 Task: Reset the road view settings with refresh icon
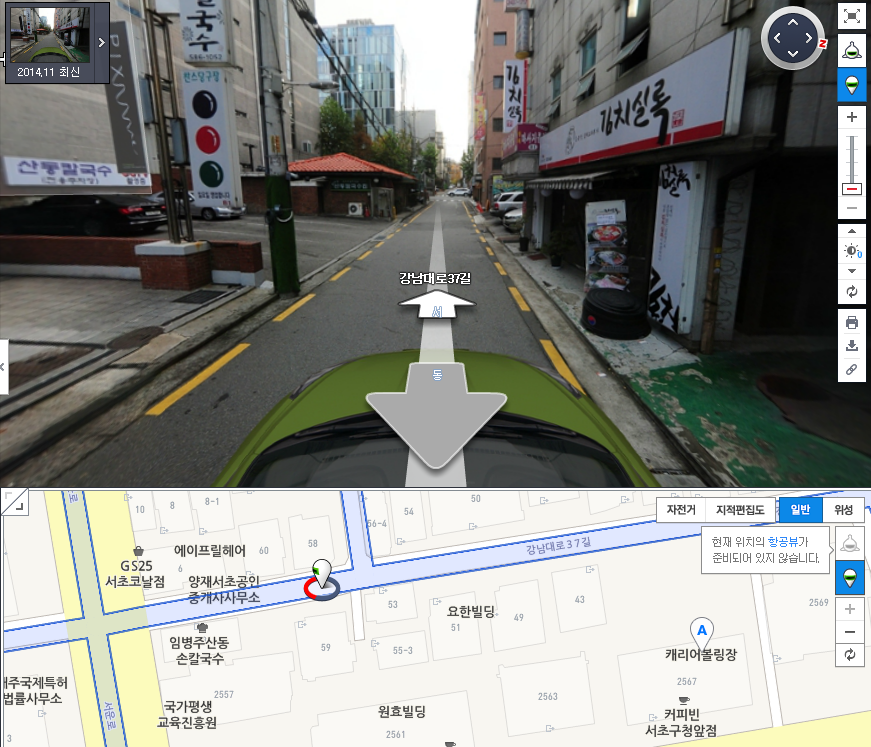(x=852, y=292)
